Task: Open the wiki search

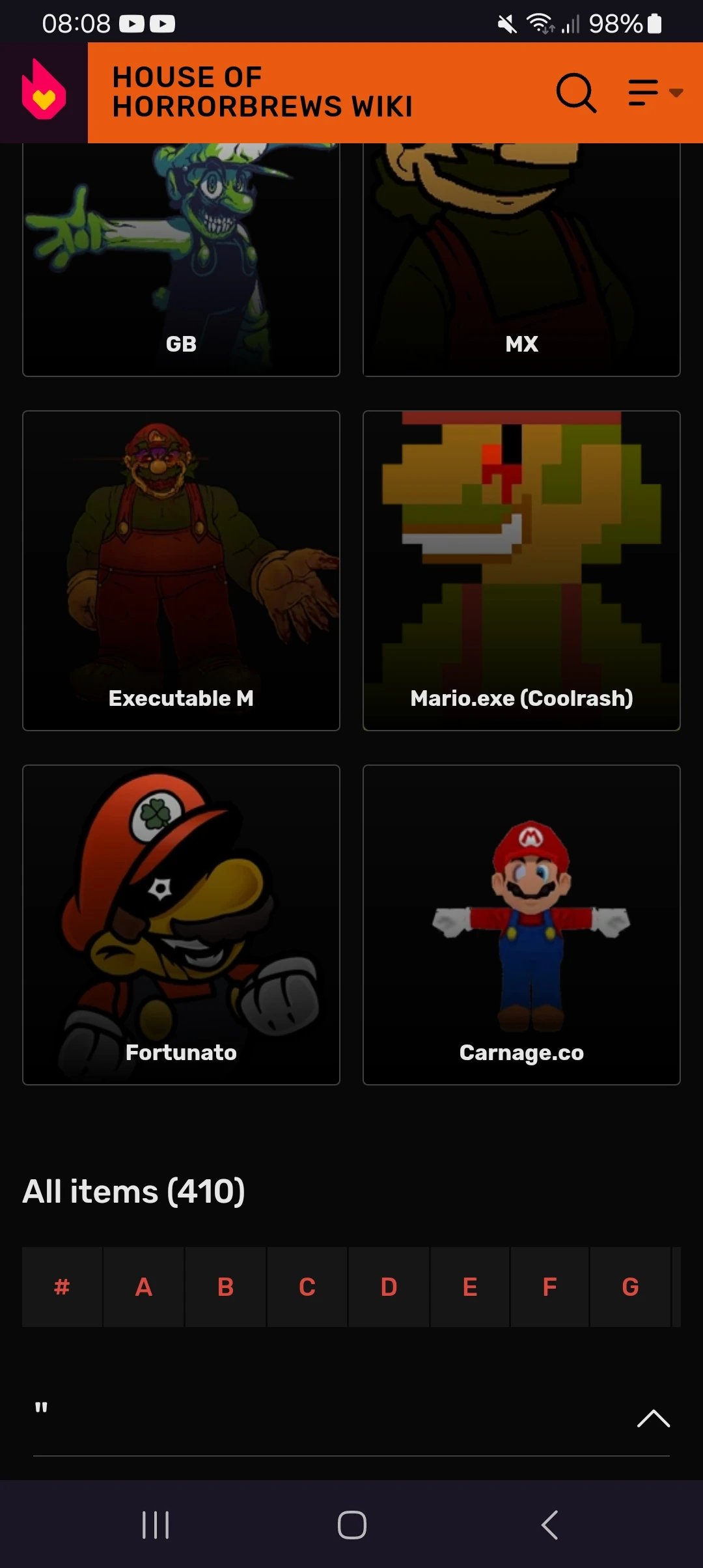Action: (x=576, y=93)
